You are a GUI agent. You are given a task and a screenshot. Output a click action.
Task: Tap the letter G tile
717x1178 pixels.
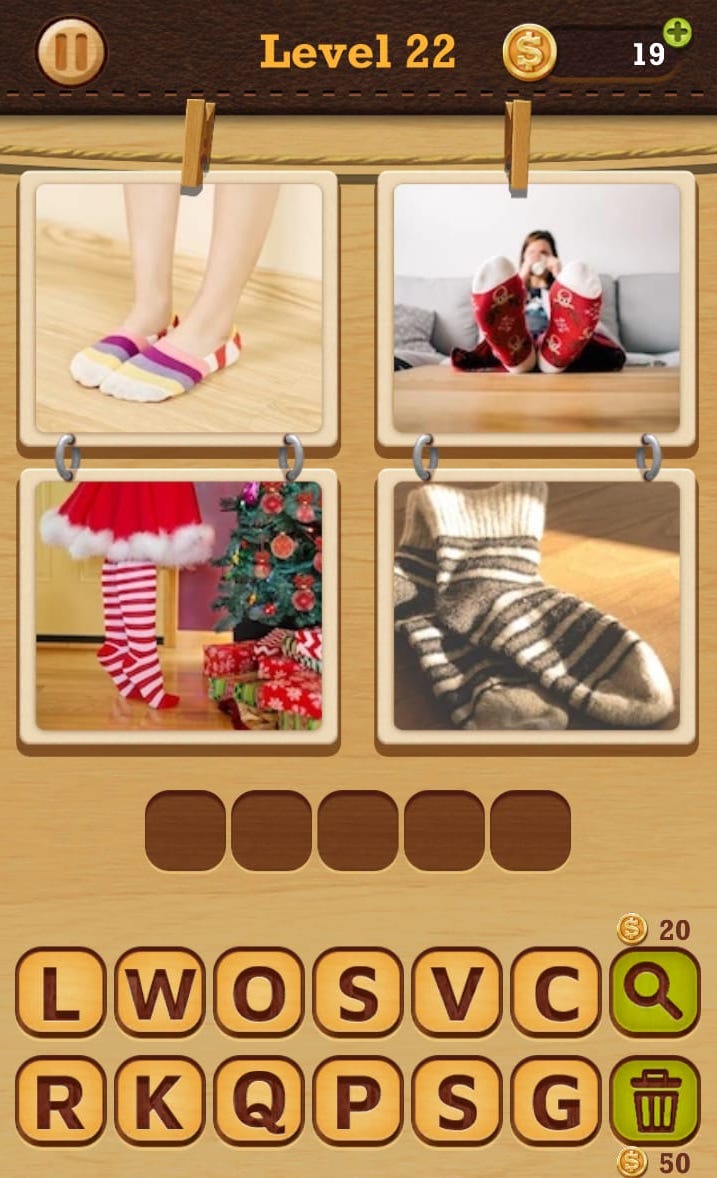556,1101
